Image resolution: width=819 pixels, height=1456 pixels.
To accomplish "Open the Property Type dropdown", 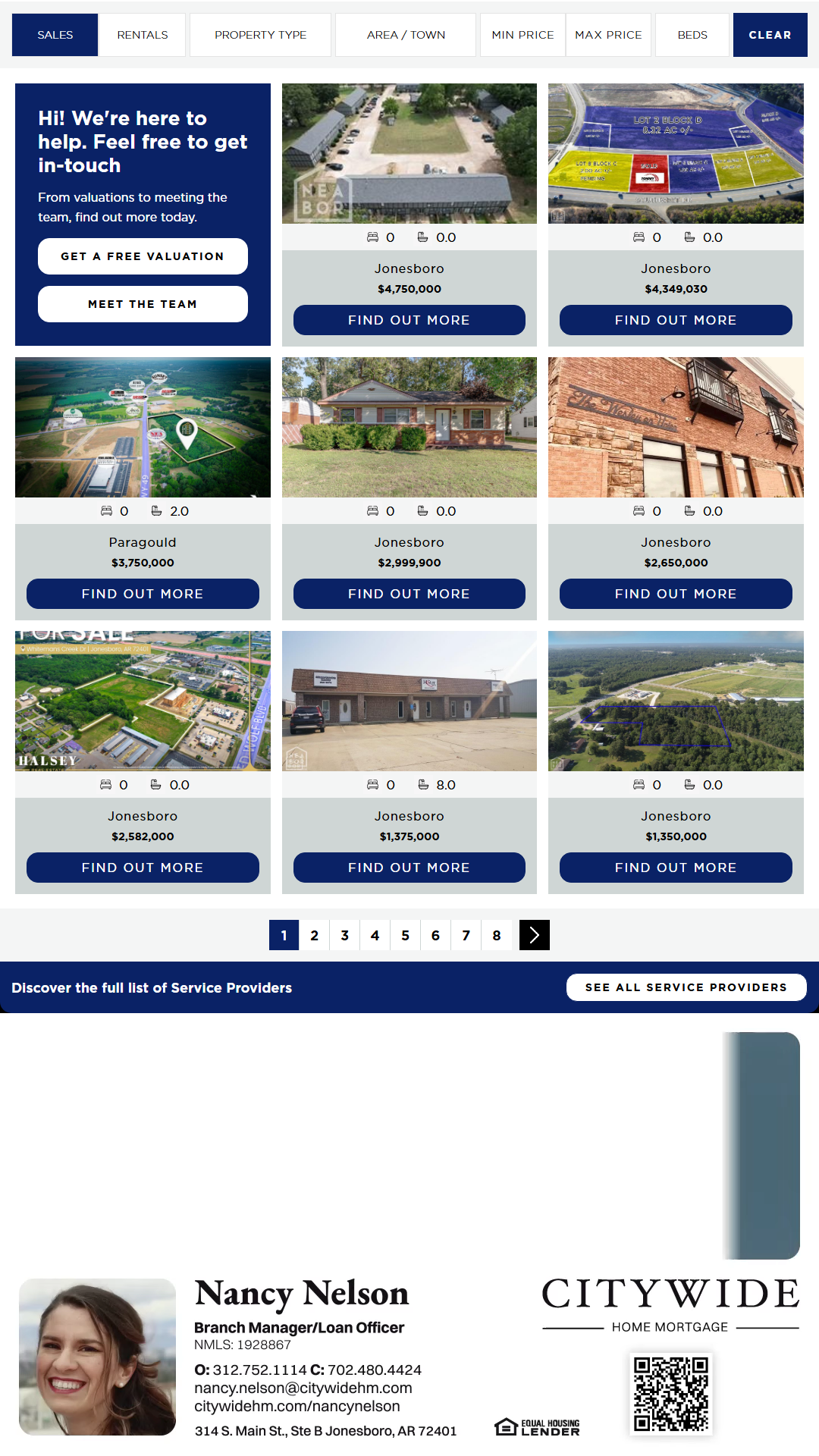I will [260, 35].
